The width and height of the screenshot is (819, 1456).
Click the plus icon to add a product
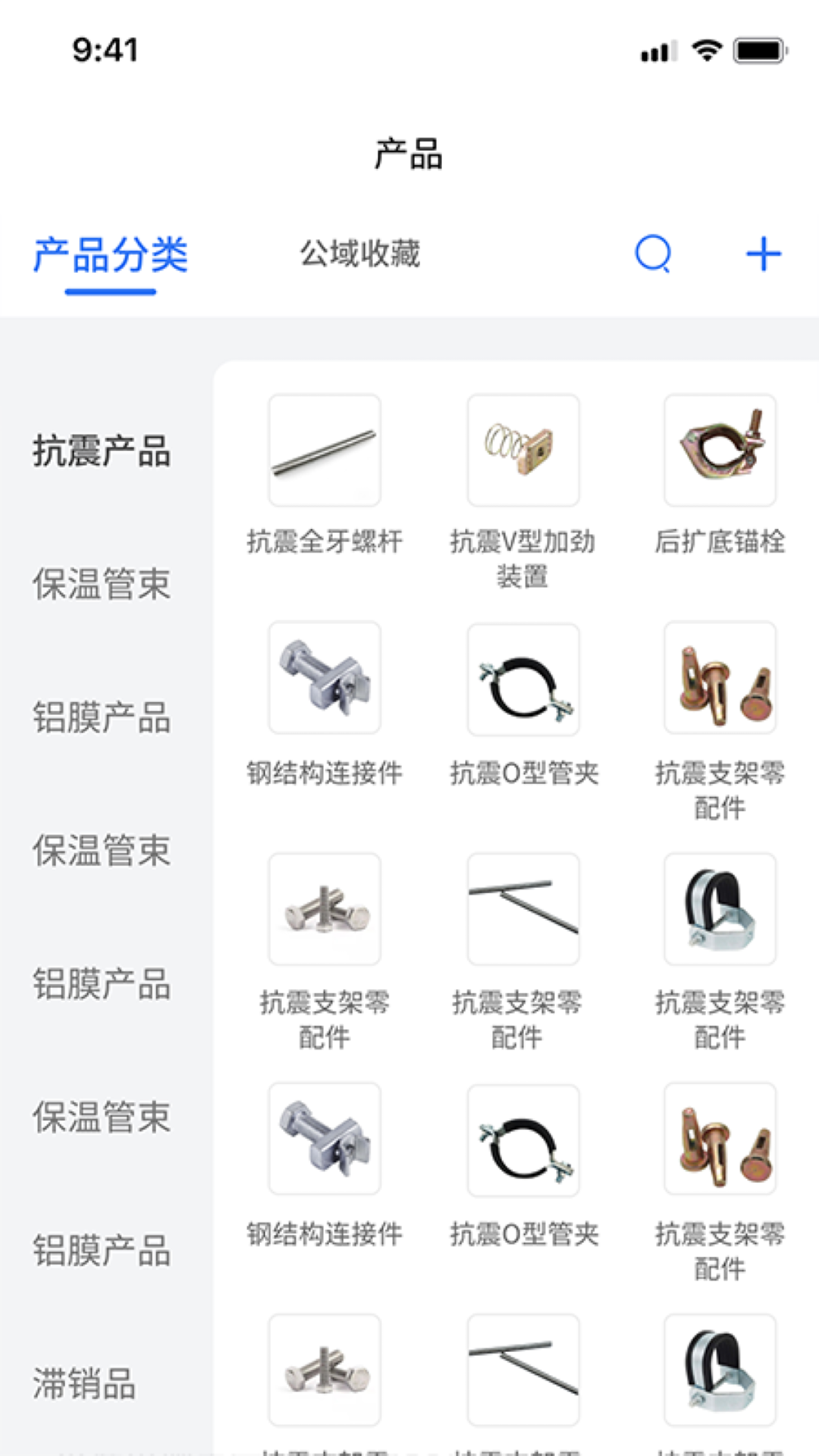(763, 256)
